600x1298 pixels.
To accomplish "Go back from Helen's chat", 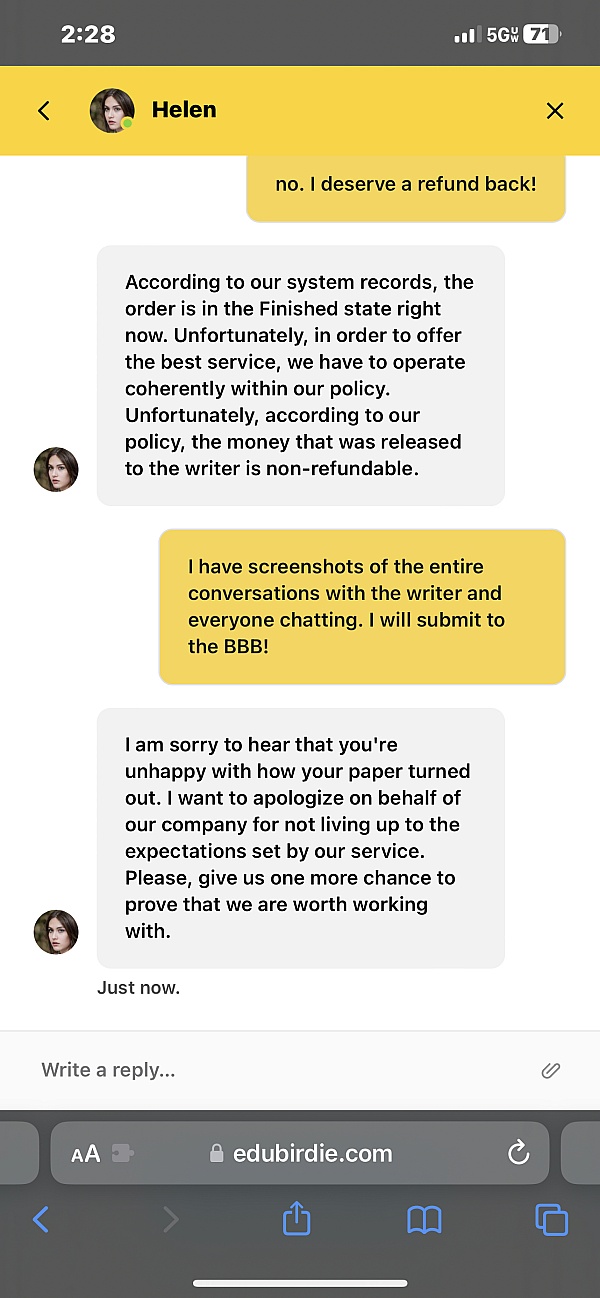I will pos(44,111).
